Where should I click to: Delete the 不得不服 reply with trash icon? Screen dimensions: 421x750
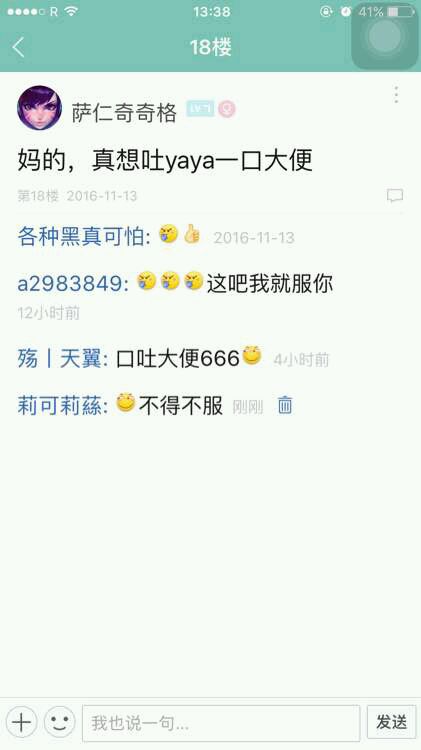285,405
